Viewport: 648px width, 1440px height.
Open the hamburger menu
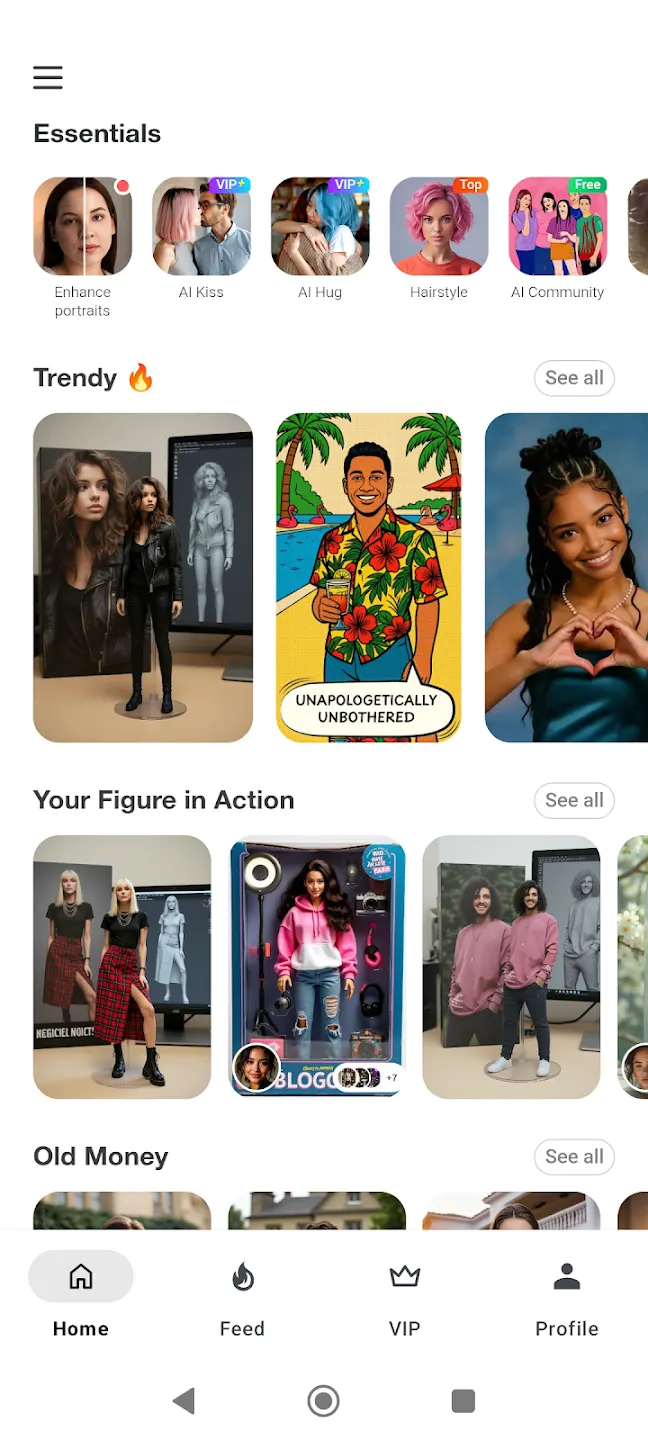(x=47, y=77)
